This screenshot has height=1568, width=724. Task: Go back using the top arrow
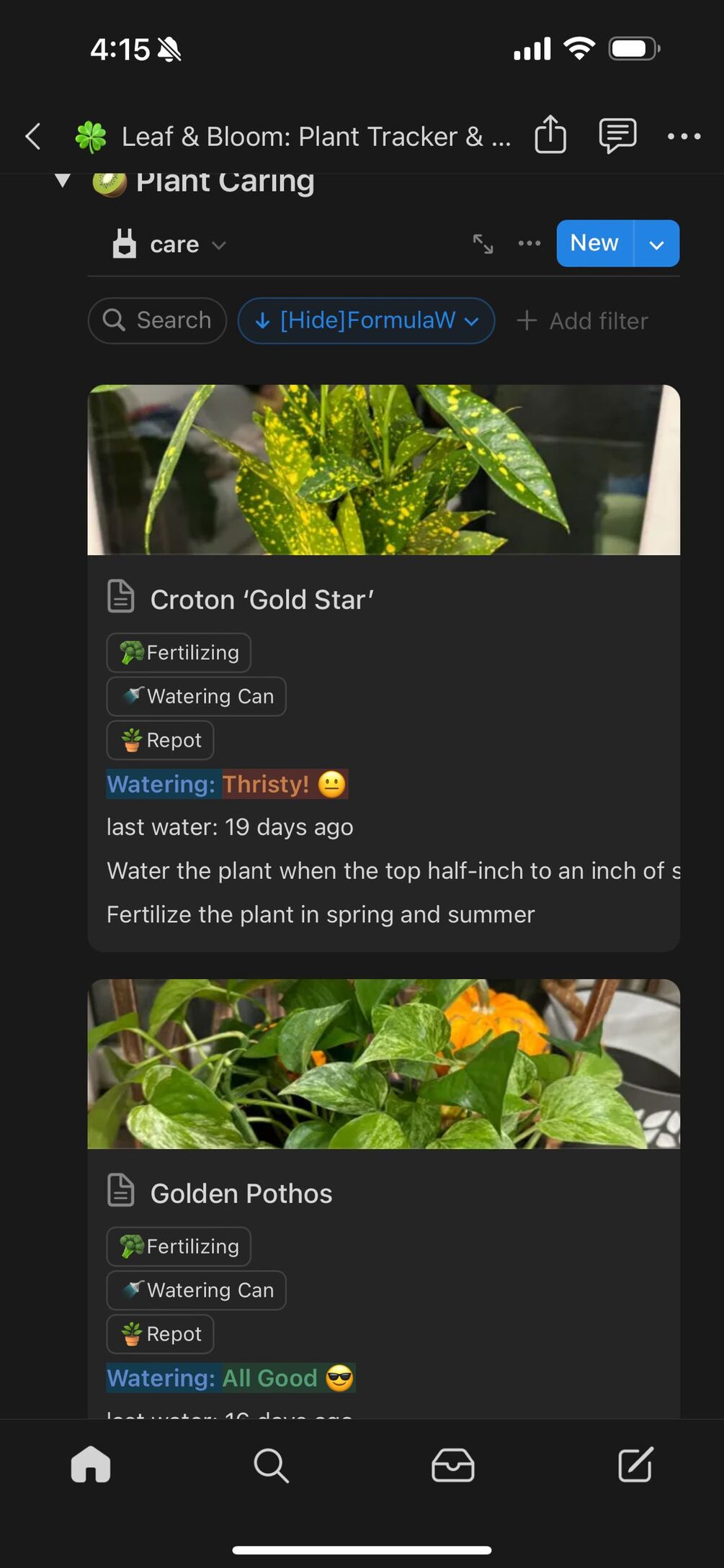[x=33, y=136]
